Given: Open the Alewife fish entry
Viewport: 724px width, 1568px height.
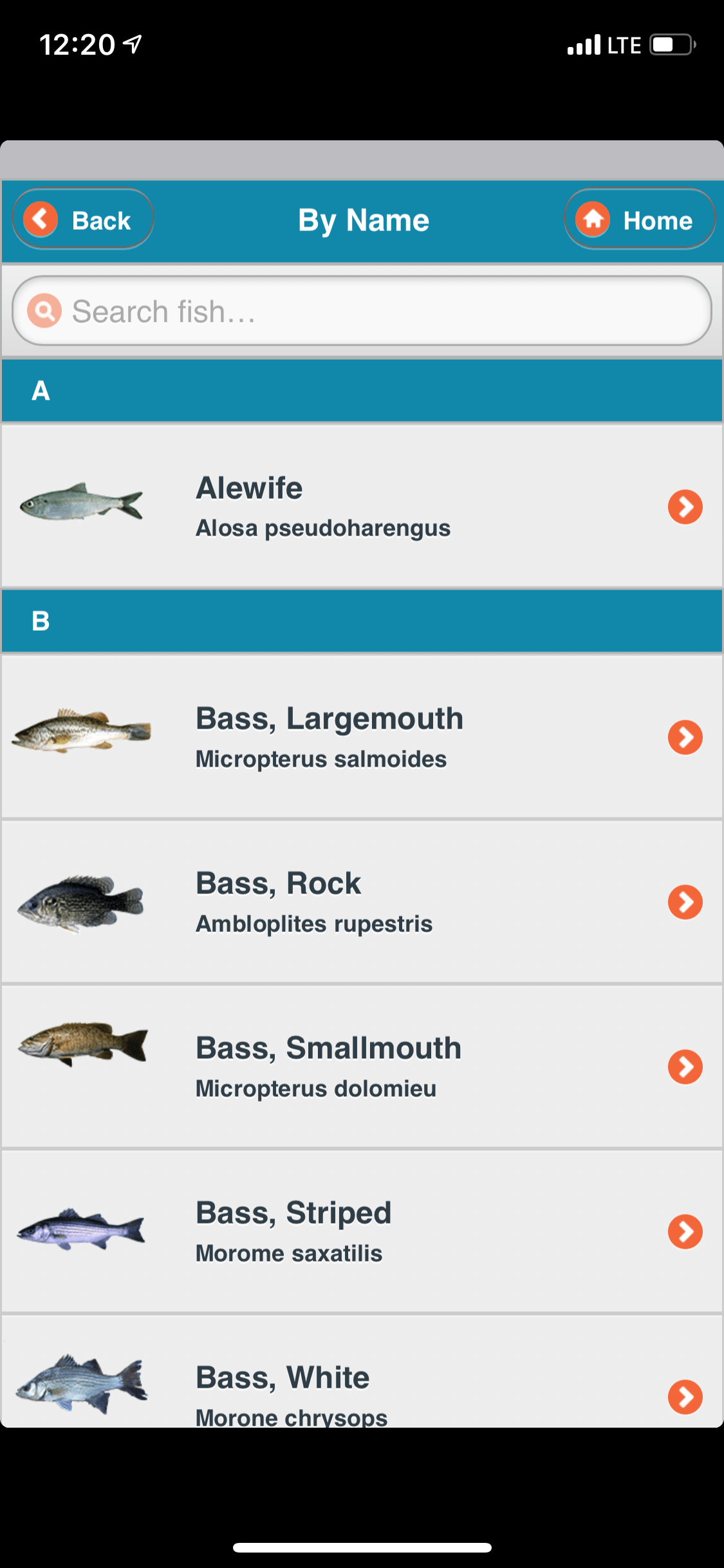Looking at the screenshot, I should point(362,506).
